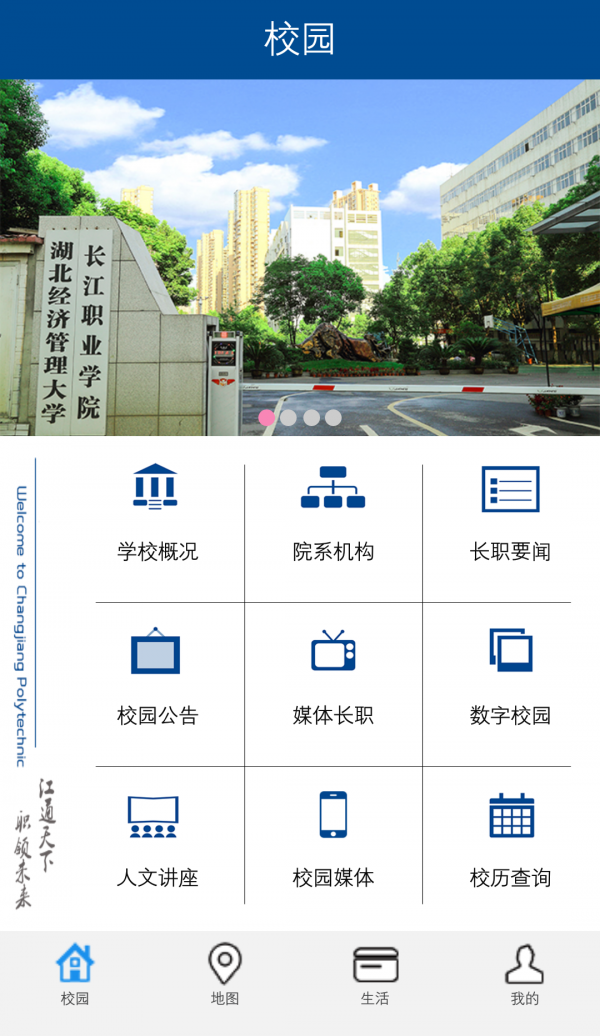Switch to the 我的 profile tab
600x1036 pixels.
[x=524, y=975]
